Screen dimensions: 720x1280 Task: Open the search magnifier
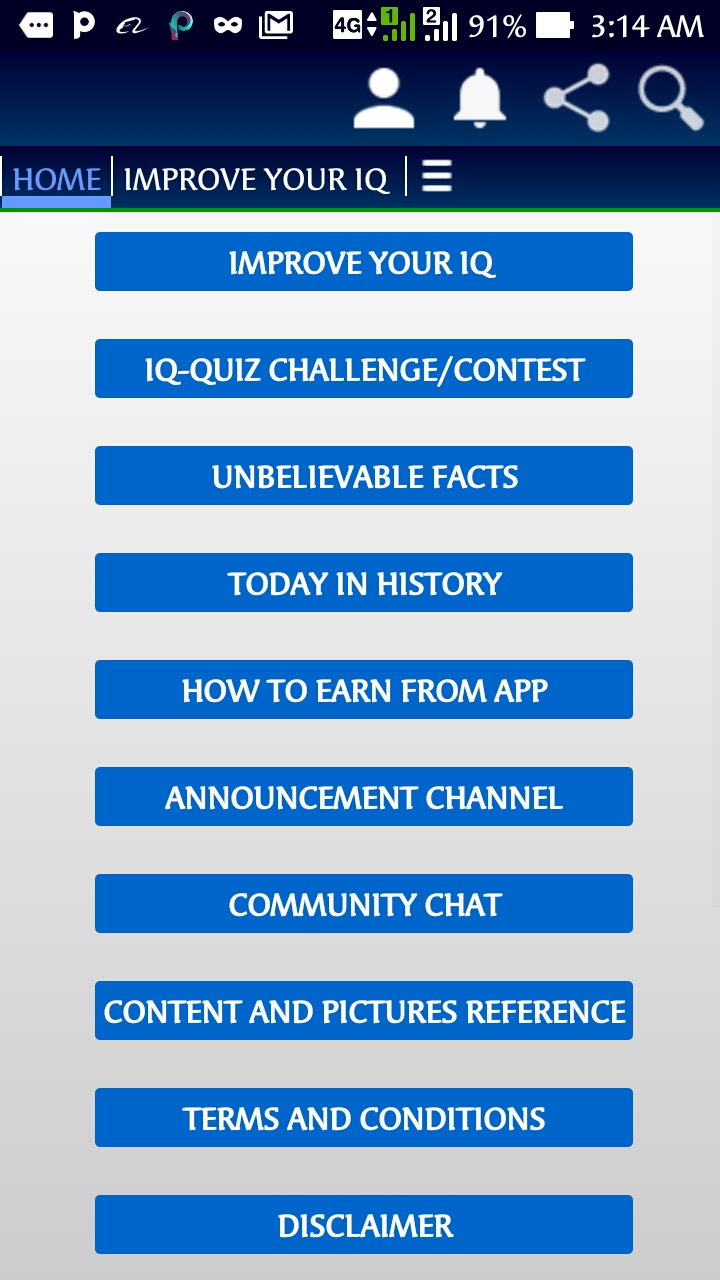(x=670, y=98)
